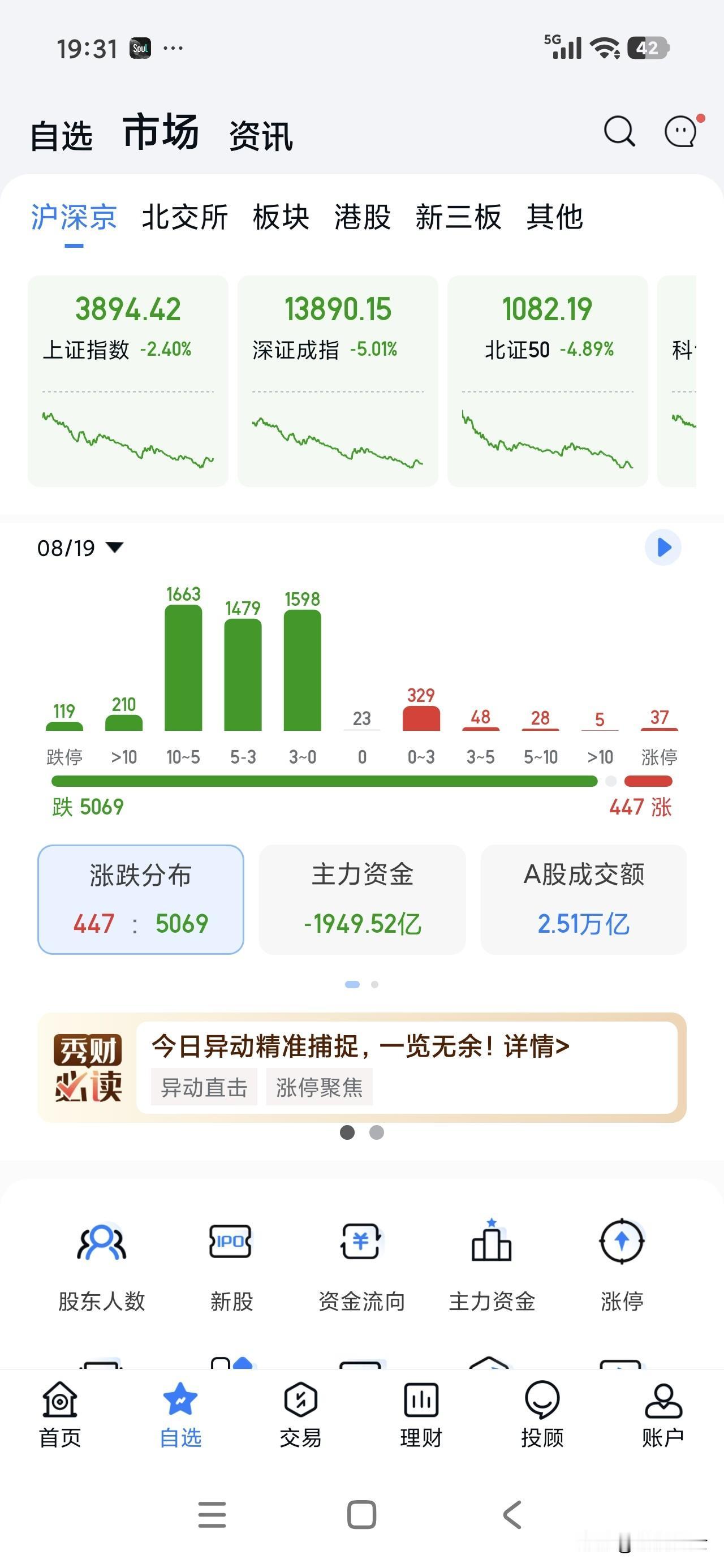Tap the blue play button beside the date
Viewport: 724px width, 1568px height.
(662, 547)
